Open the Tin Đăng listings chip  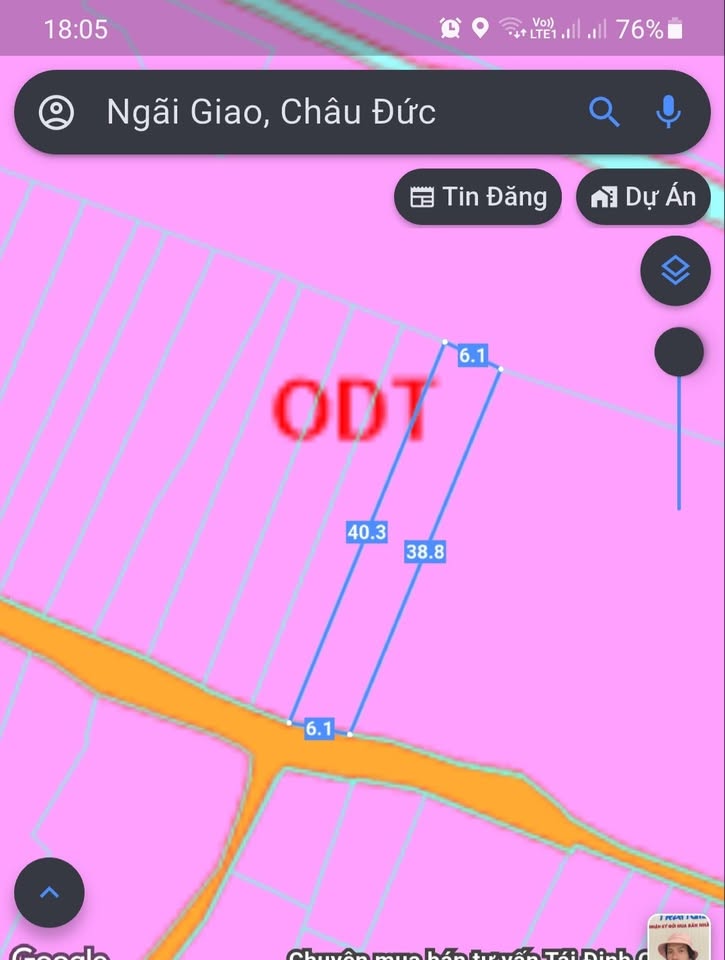pyautogui.click(x=479, y=197)
